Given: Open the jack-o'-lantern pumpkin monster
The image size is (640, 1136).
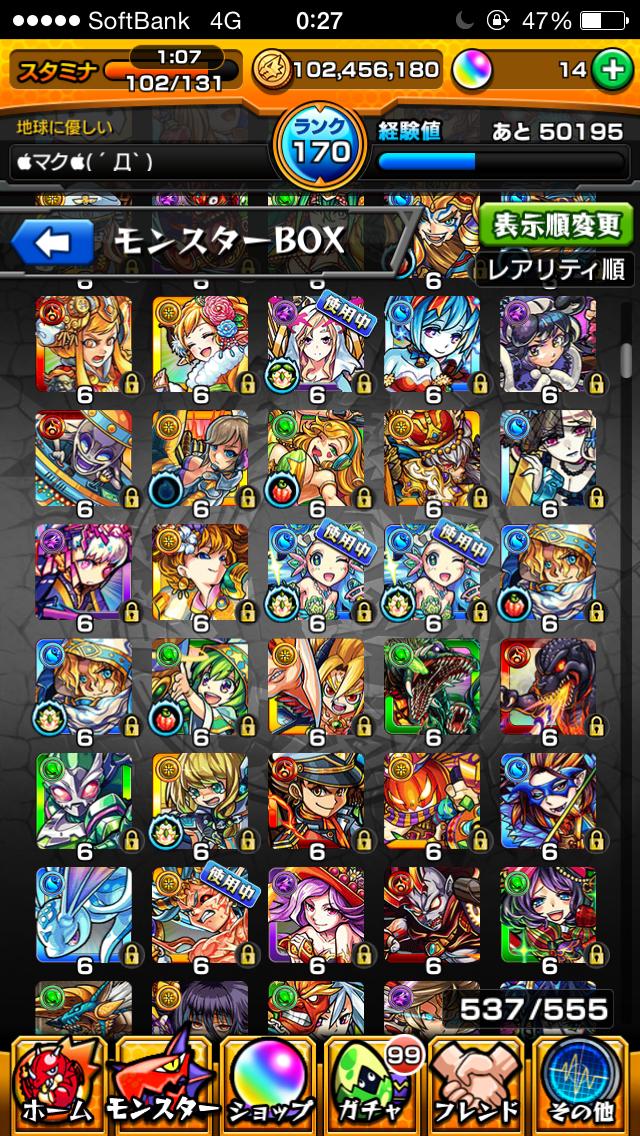Looking at the screenshot, I should tap(432, 802).
